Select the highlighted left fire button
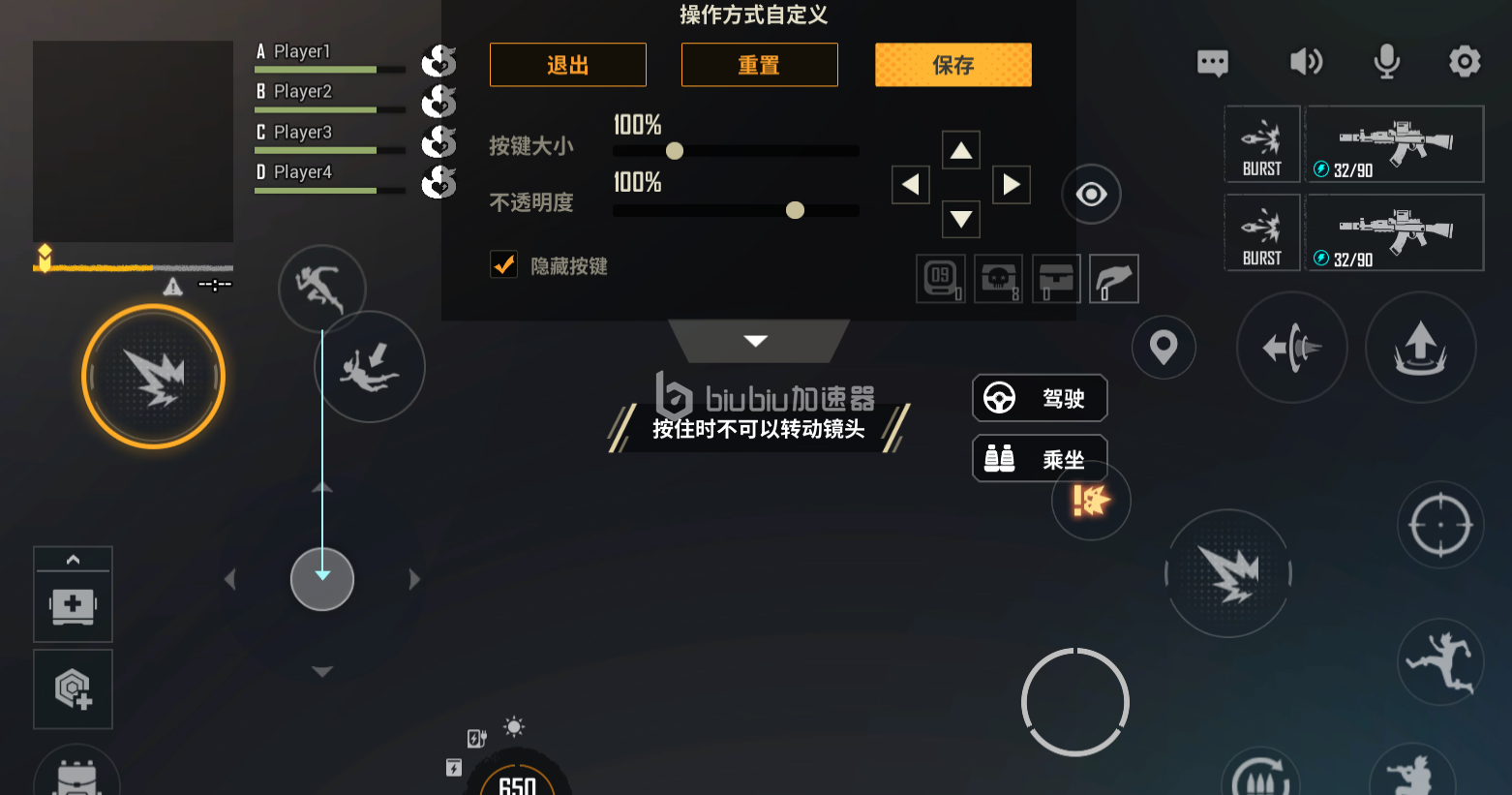Image resolution: width=1512 pixels, height=795 pixels. (154, 377)
